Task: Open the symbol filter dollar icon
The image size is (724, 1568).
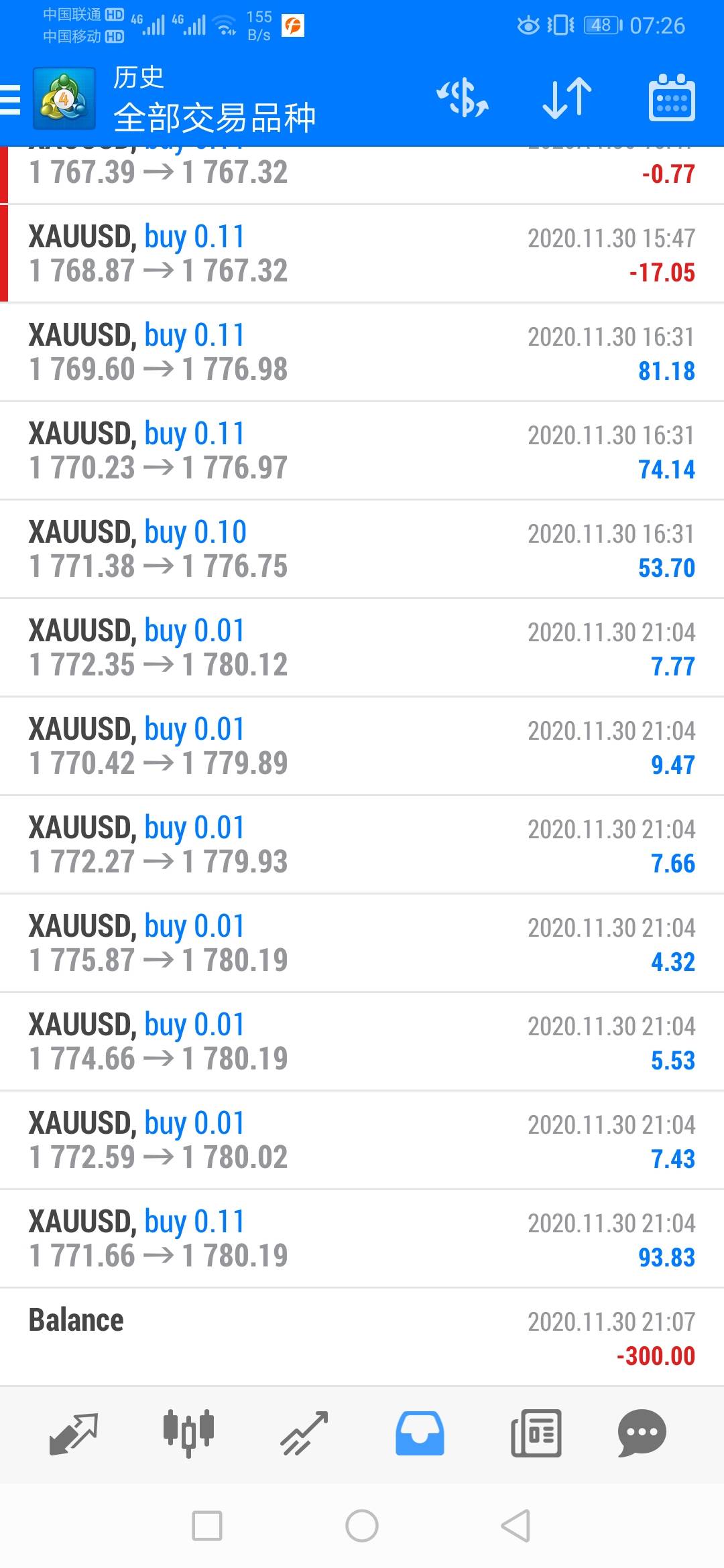Action: (x=463, y=98)
